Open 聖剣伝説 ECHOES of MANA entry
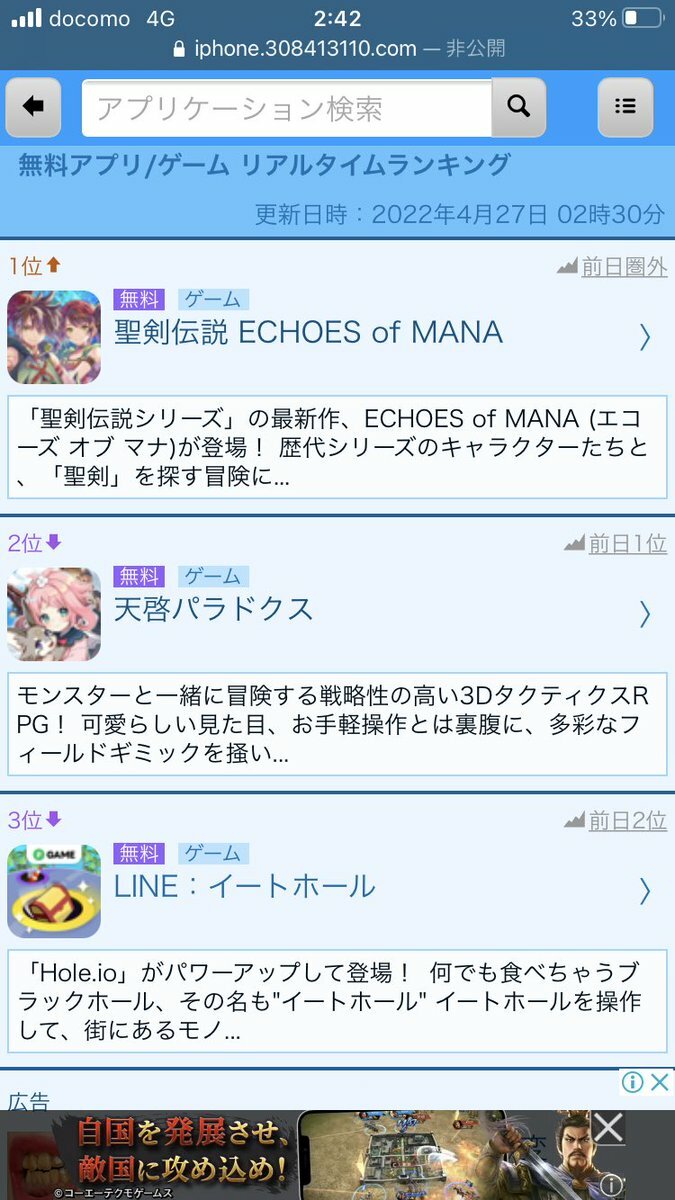Screen dimensions: 675x1200 [308, 333]
